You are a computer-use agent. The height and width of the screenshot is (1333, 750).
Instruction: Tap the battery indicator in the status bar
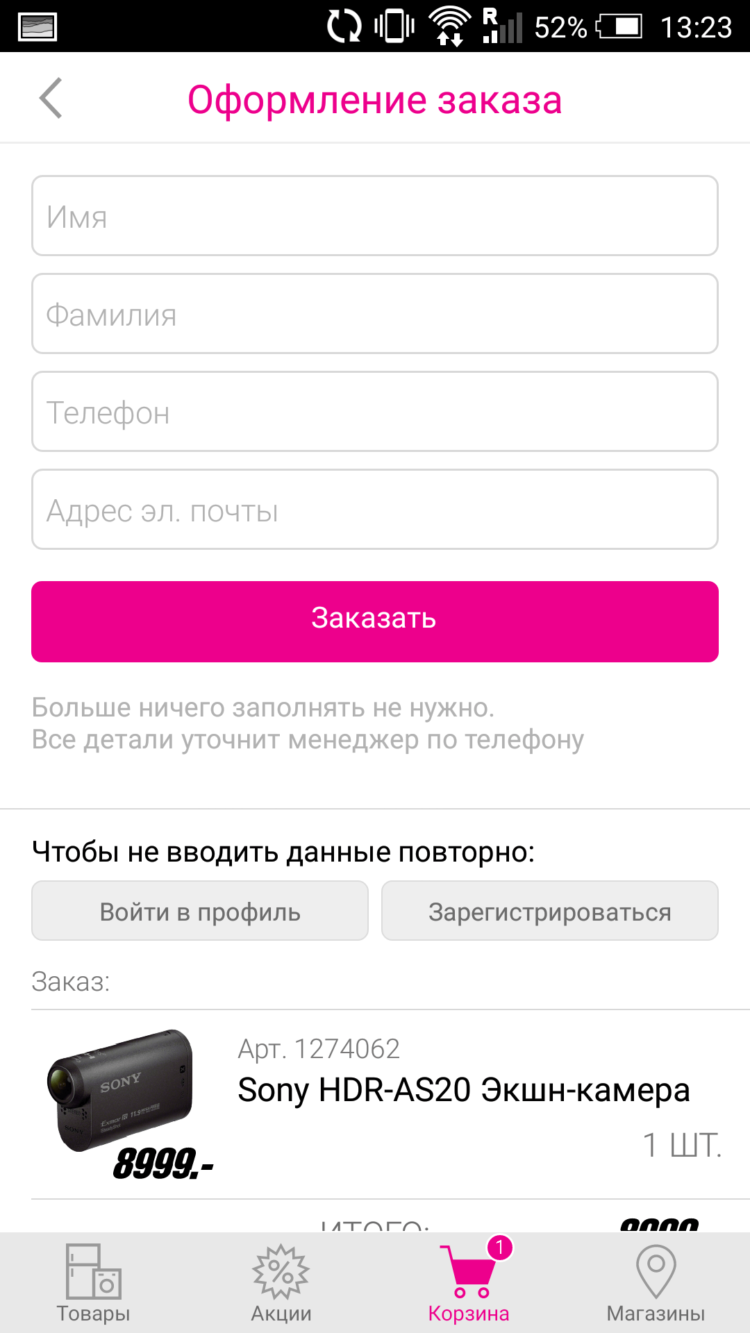620,26
